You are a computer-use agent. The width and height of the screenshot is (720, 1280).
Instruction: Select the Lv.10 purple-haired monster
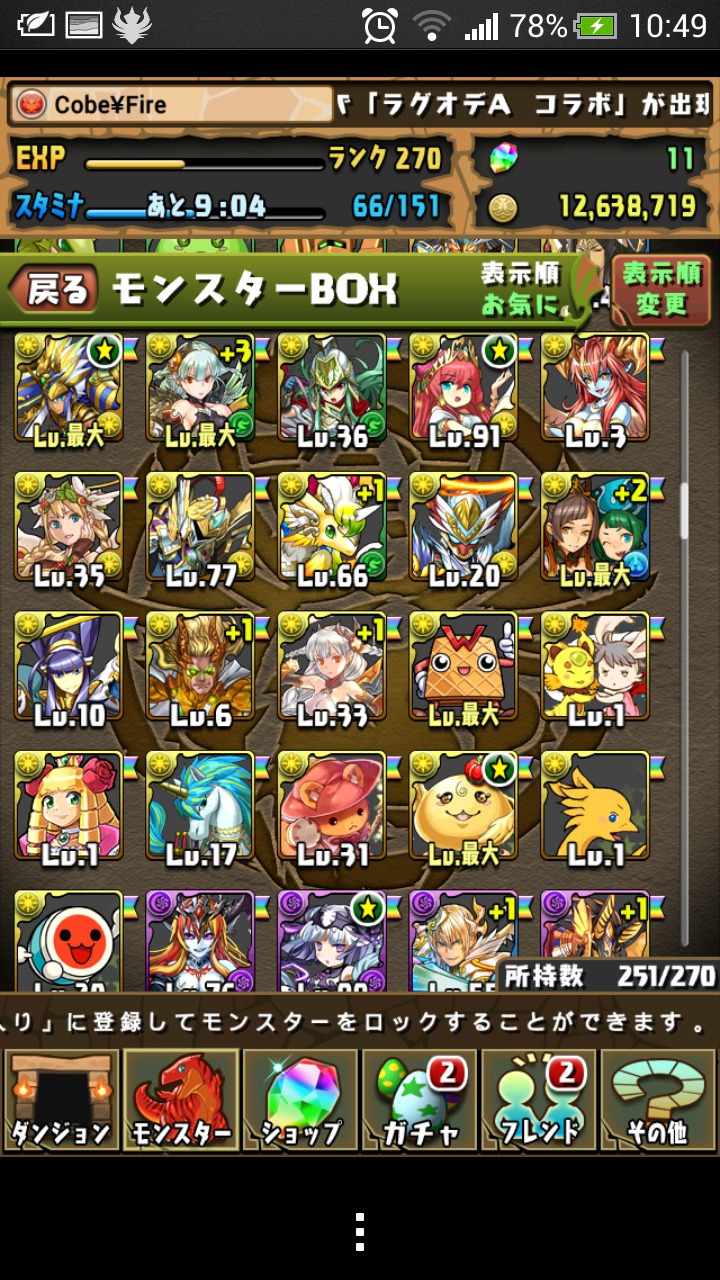click(x=68, y=667)
